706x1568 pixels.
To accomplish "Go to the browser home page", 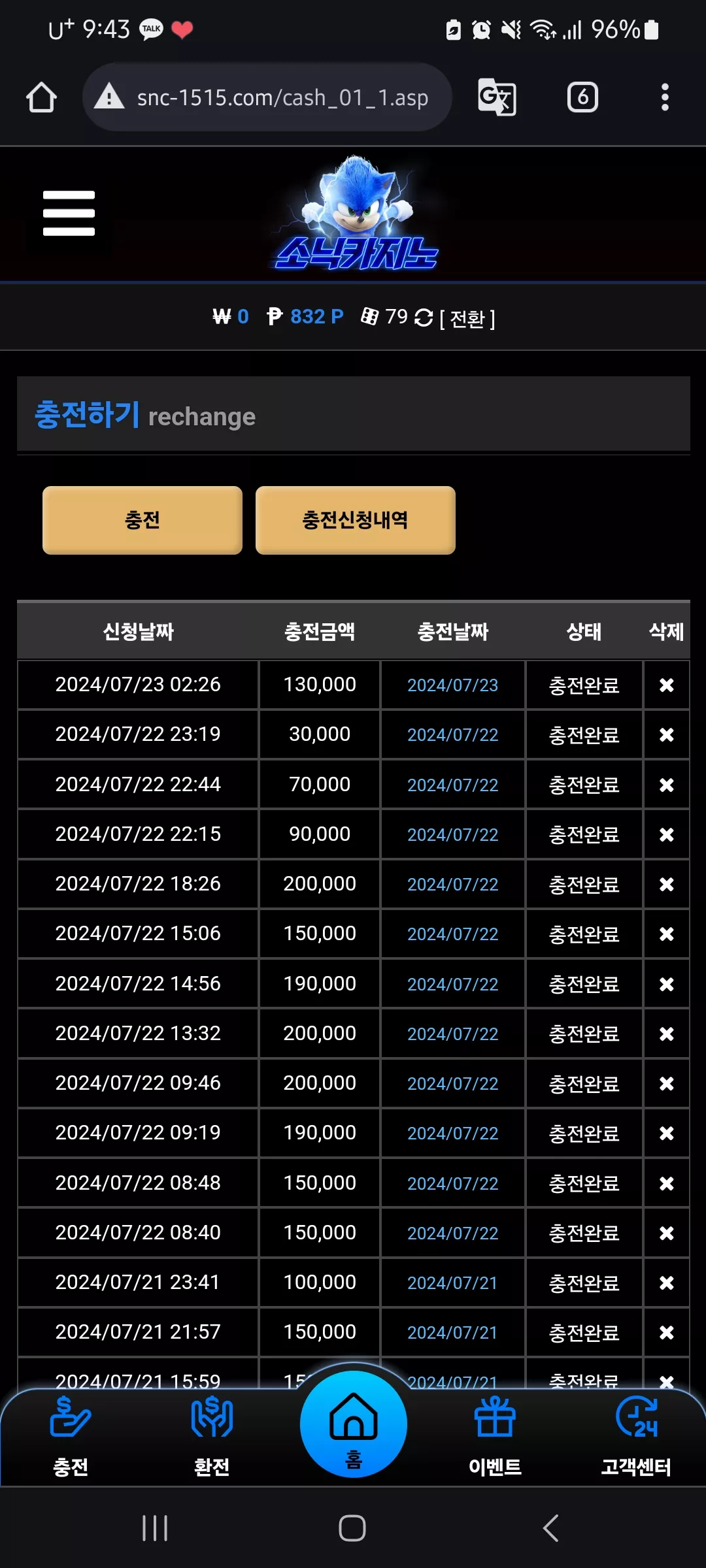I will (41, 97).
